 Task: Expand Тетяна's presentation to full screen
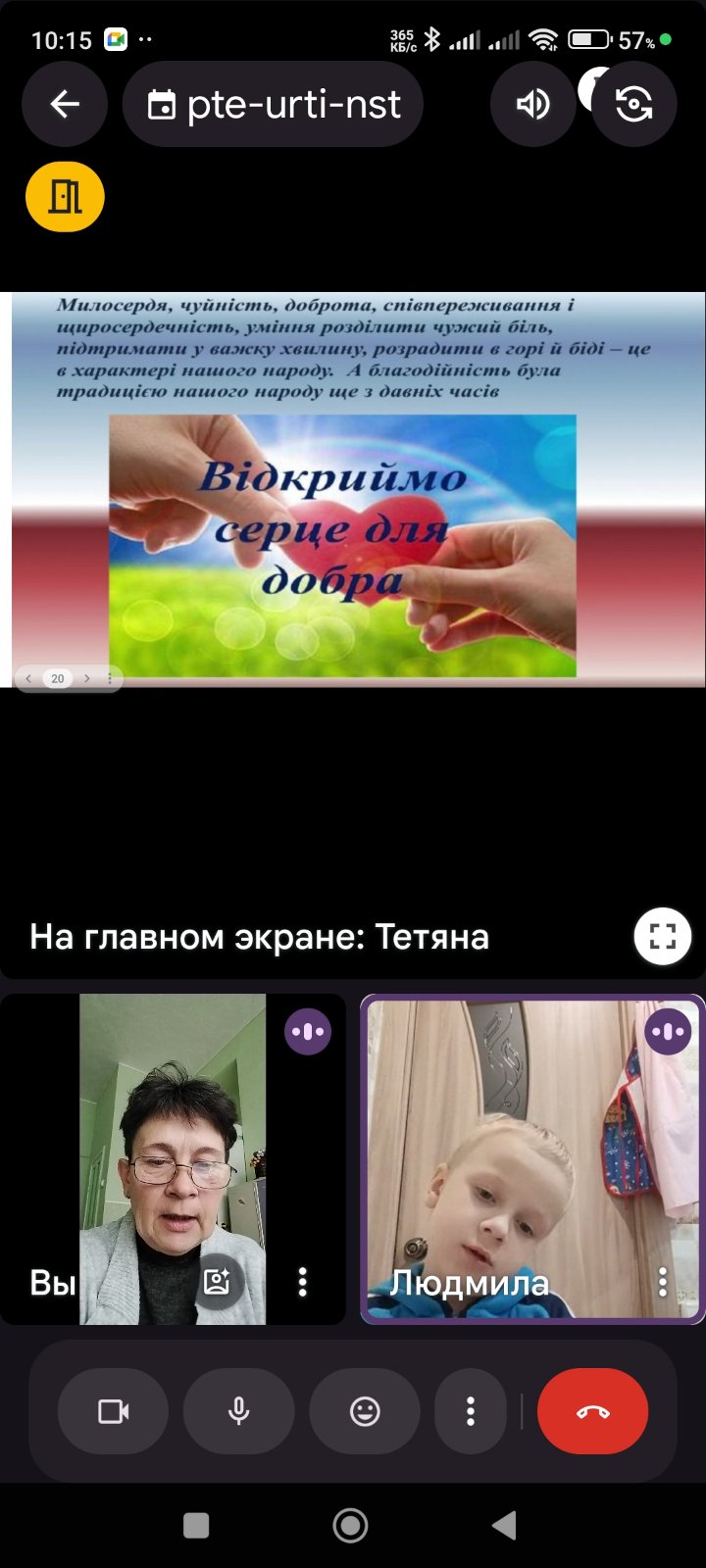point(662,937)
